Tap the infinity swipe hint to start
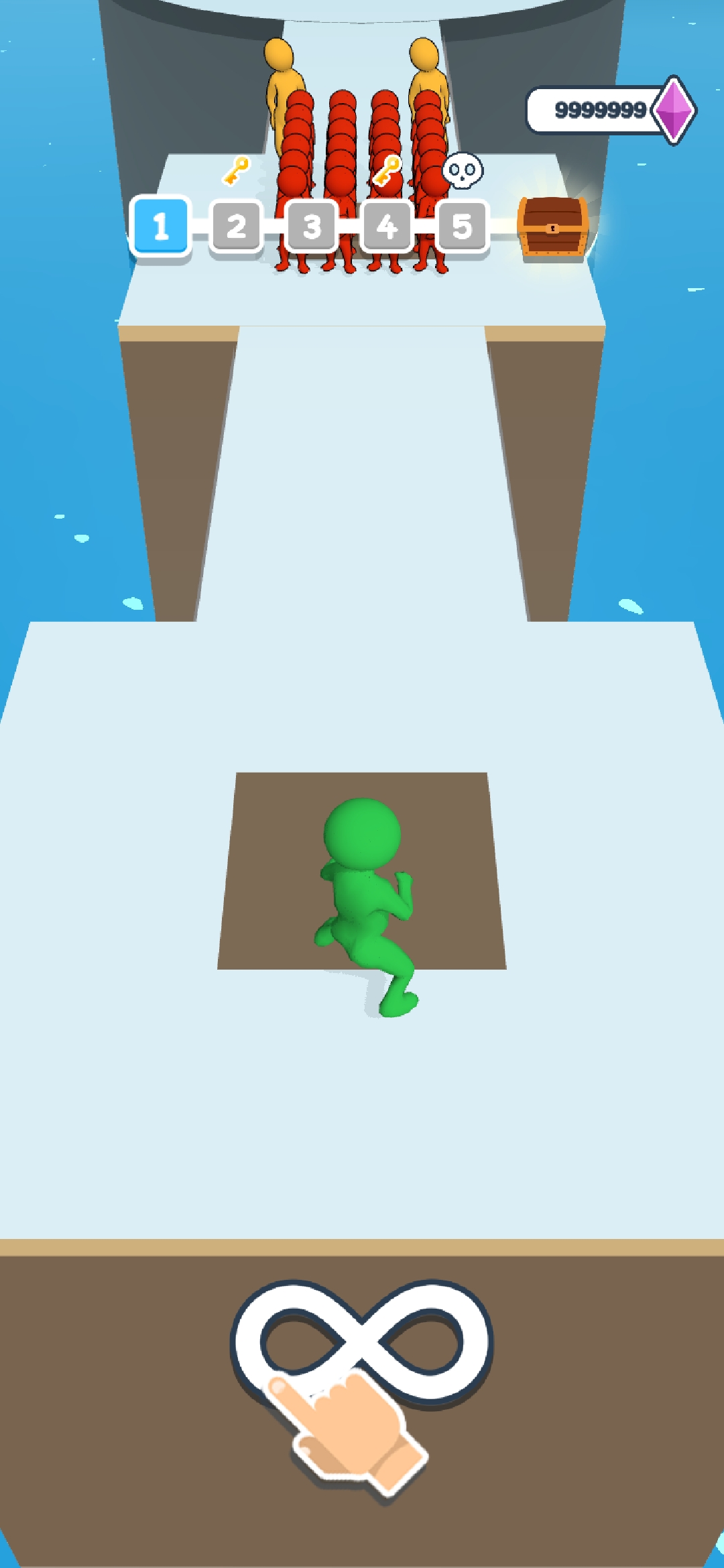The image size is (724, 1568). (x=362, y=1343)
